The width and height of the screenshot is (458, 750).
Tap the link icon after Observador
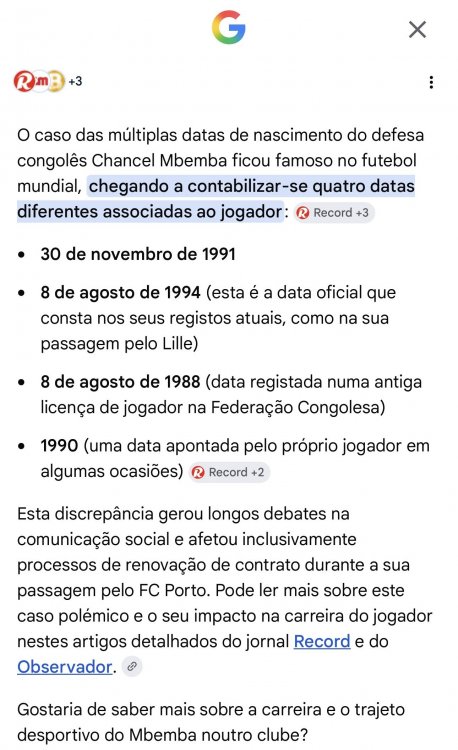pos(132,666)
